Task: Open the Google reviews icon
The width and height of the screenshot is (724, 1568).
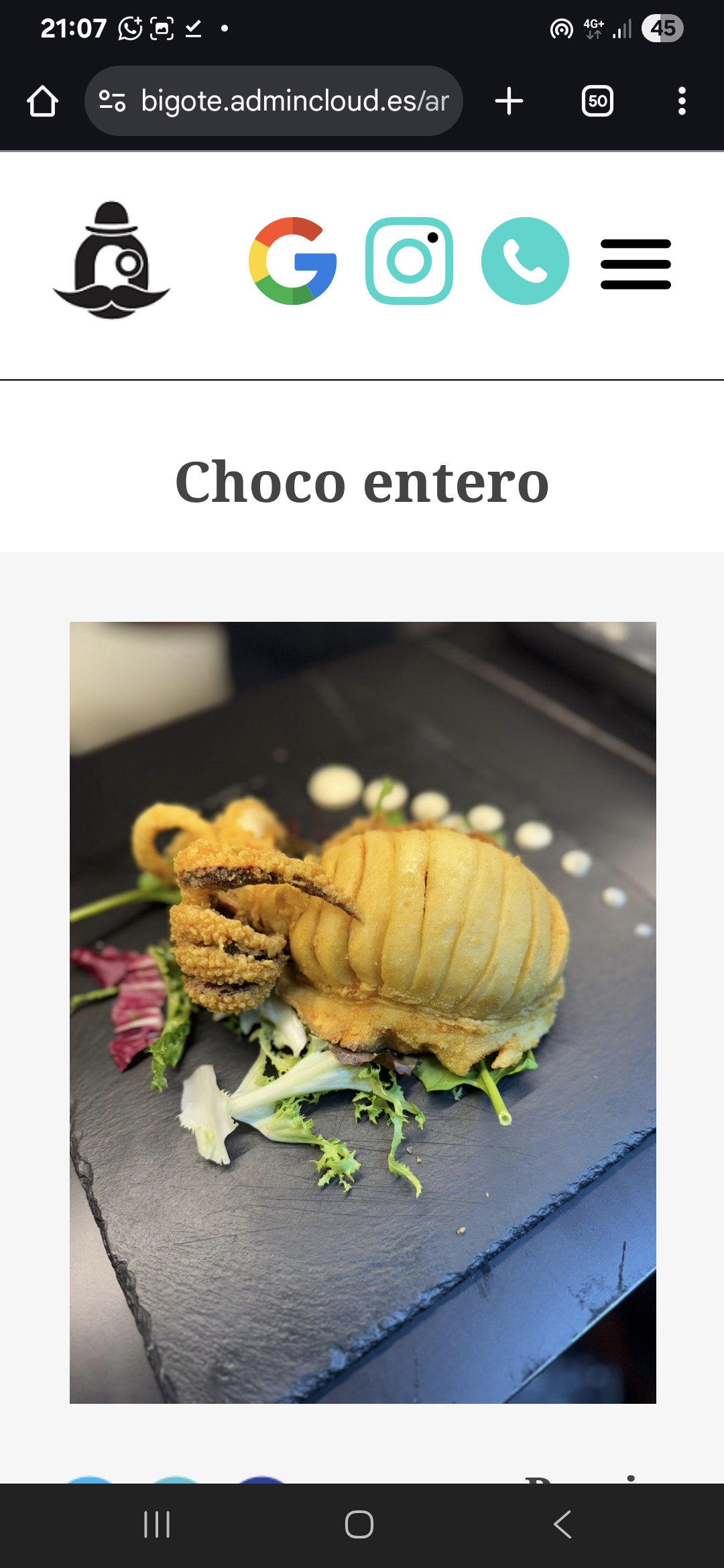Action: [293, 263]
